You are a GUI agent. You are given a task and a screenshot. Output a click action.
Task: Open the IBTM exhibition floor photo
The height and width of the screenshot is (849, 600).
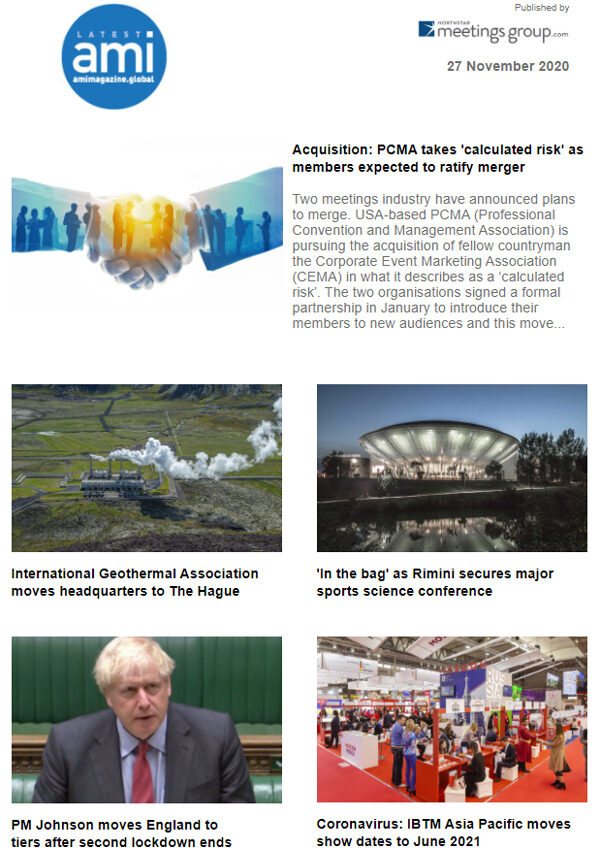point(452,720)
